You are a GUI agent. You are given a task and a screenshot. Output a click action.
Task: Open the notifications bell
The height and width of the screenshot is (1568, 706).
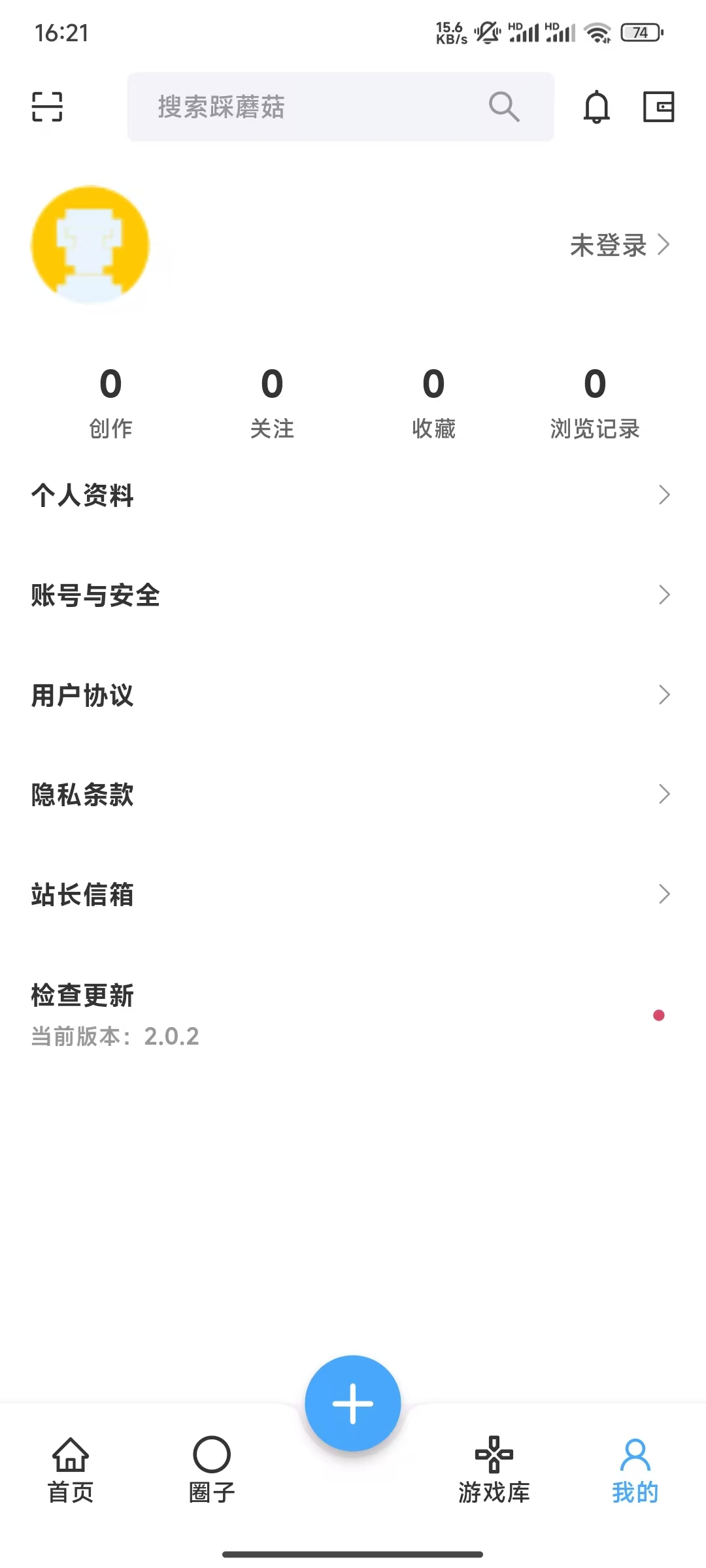tap(596, 106)
